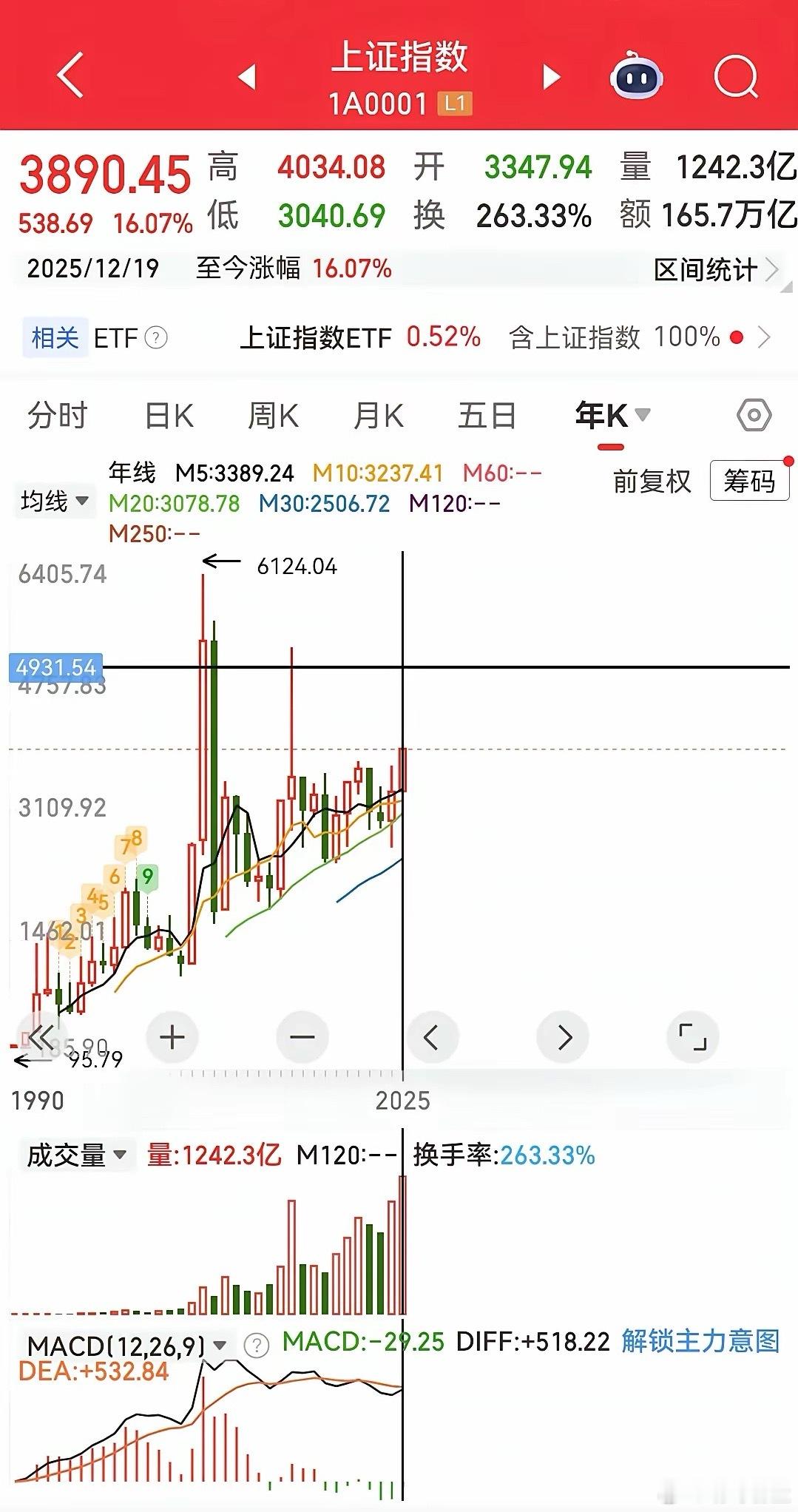
Task: Click the right chevron to pan chart forward
Action: [x=562, y=1037]
